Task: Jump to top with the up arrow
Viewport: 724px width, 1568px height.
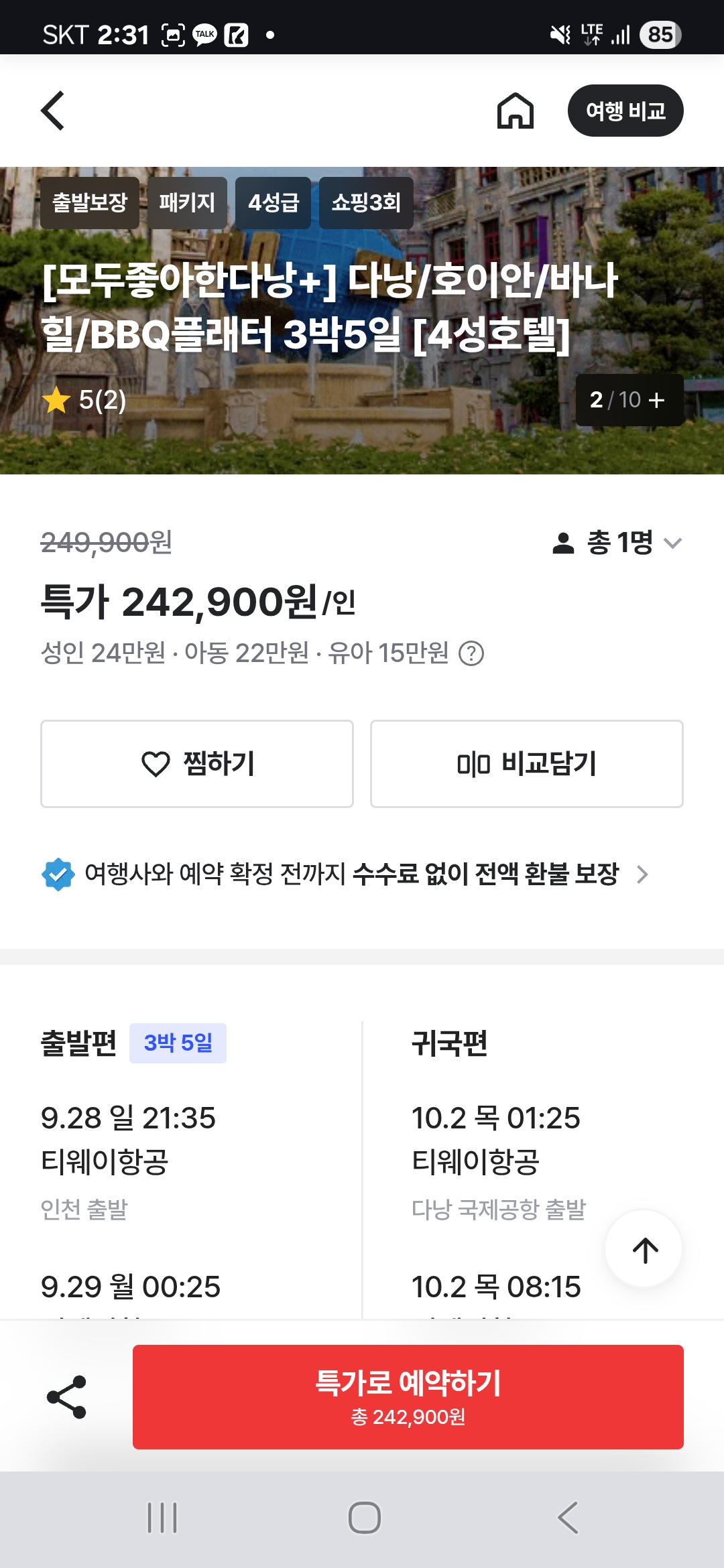Action: coord(644,1250)
